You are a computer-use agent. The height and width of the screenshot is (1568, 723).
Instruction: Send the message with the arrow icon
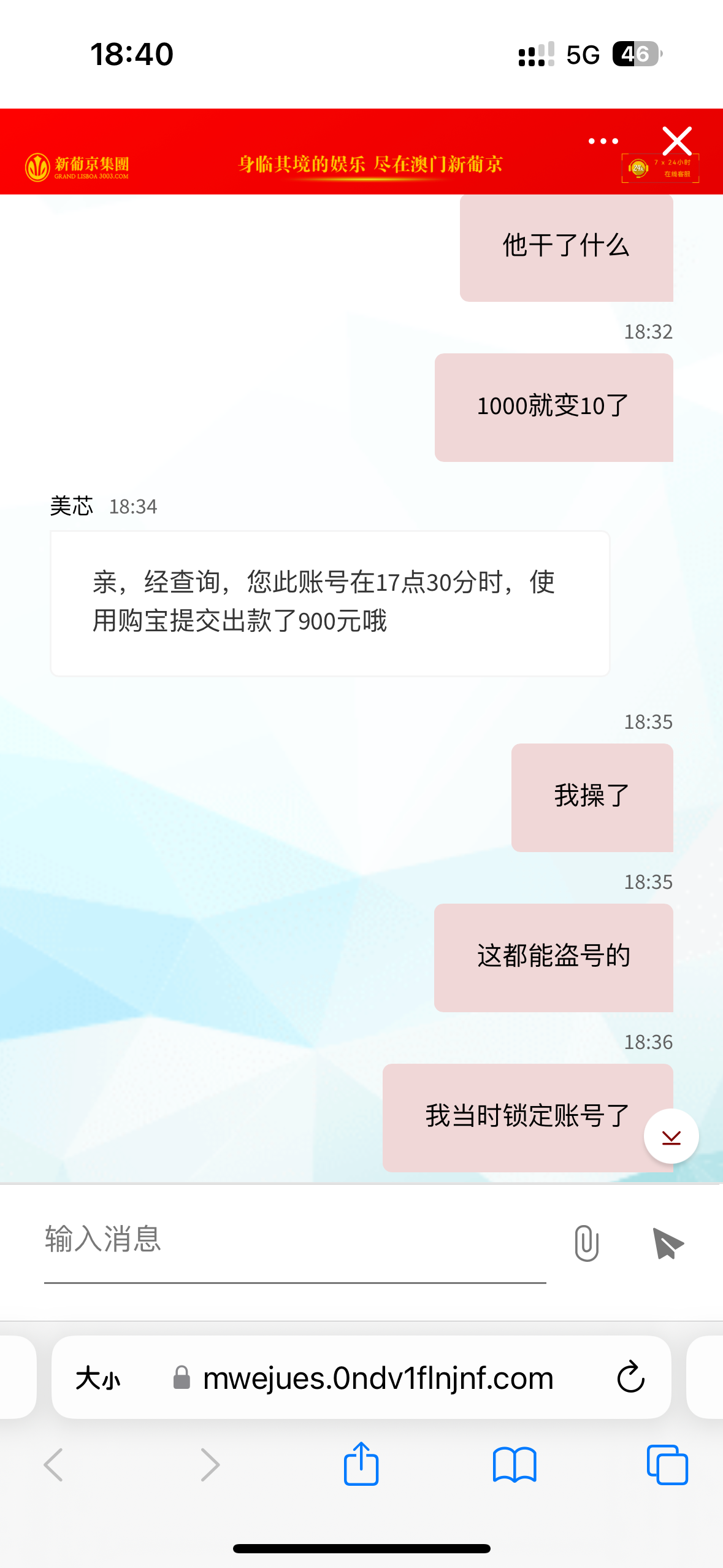pos(668,1243)
